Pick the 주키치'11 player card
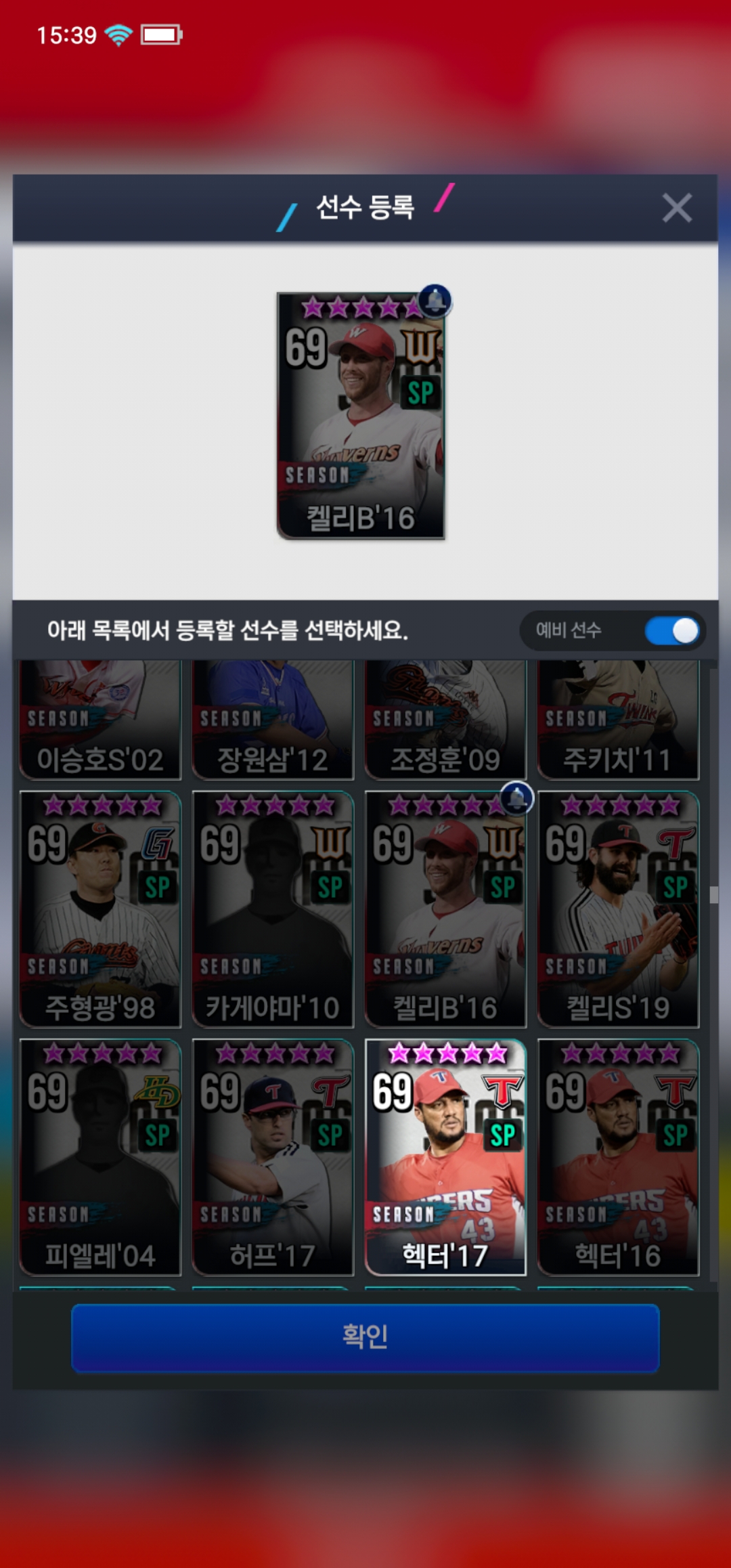This screenshot has height=1568, width=731. tap(618, 721)
